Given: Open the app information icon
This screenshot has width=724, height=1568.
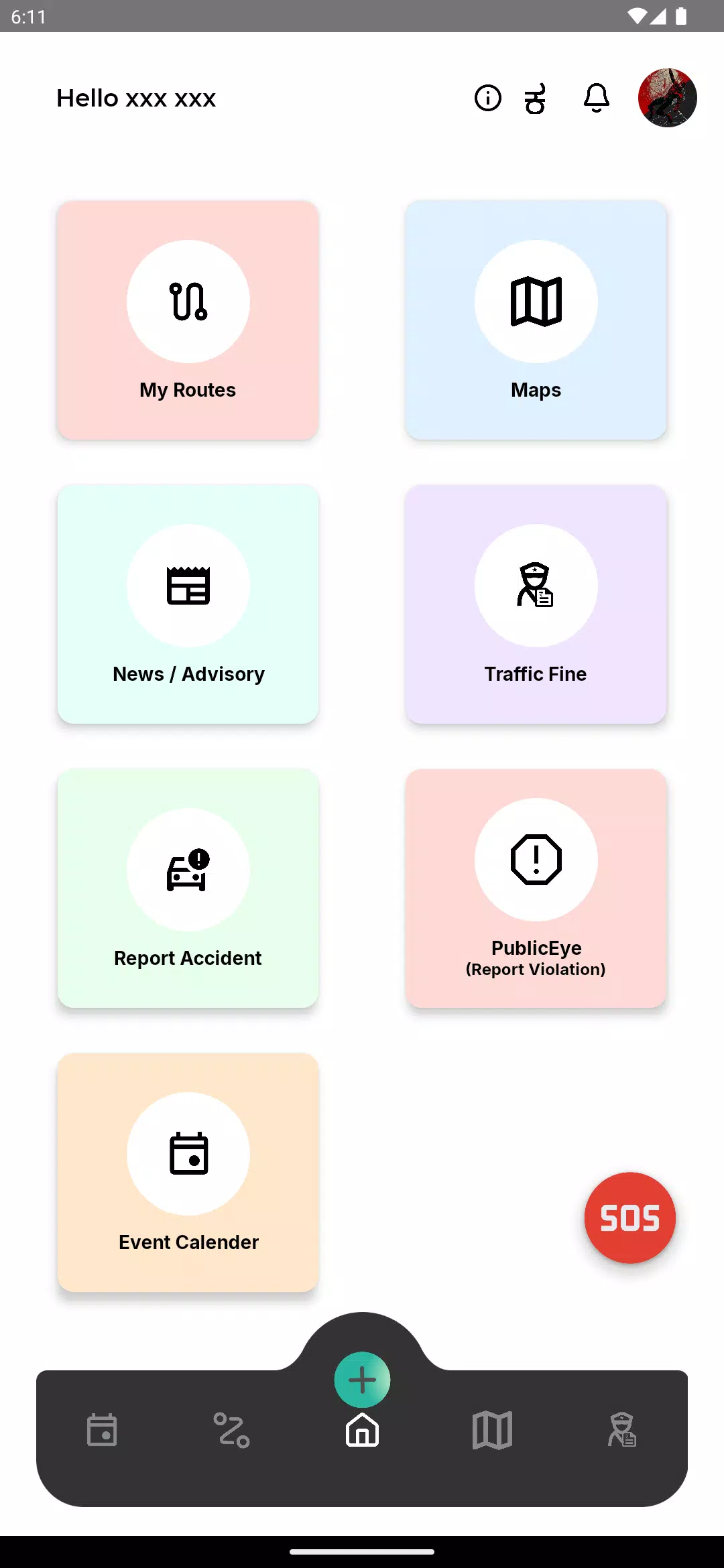Looking at the screenshot, I should pos(487,98).
